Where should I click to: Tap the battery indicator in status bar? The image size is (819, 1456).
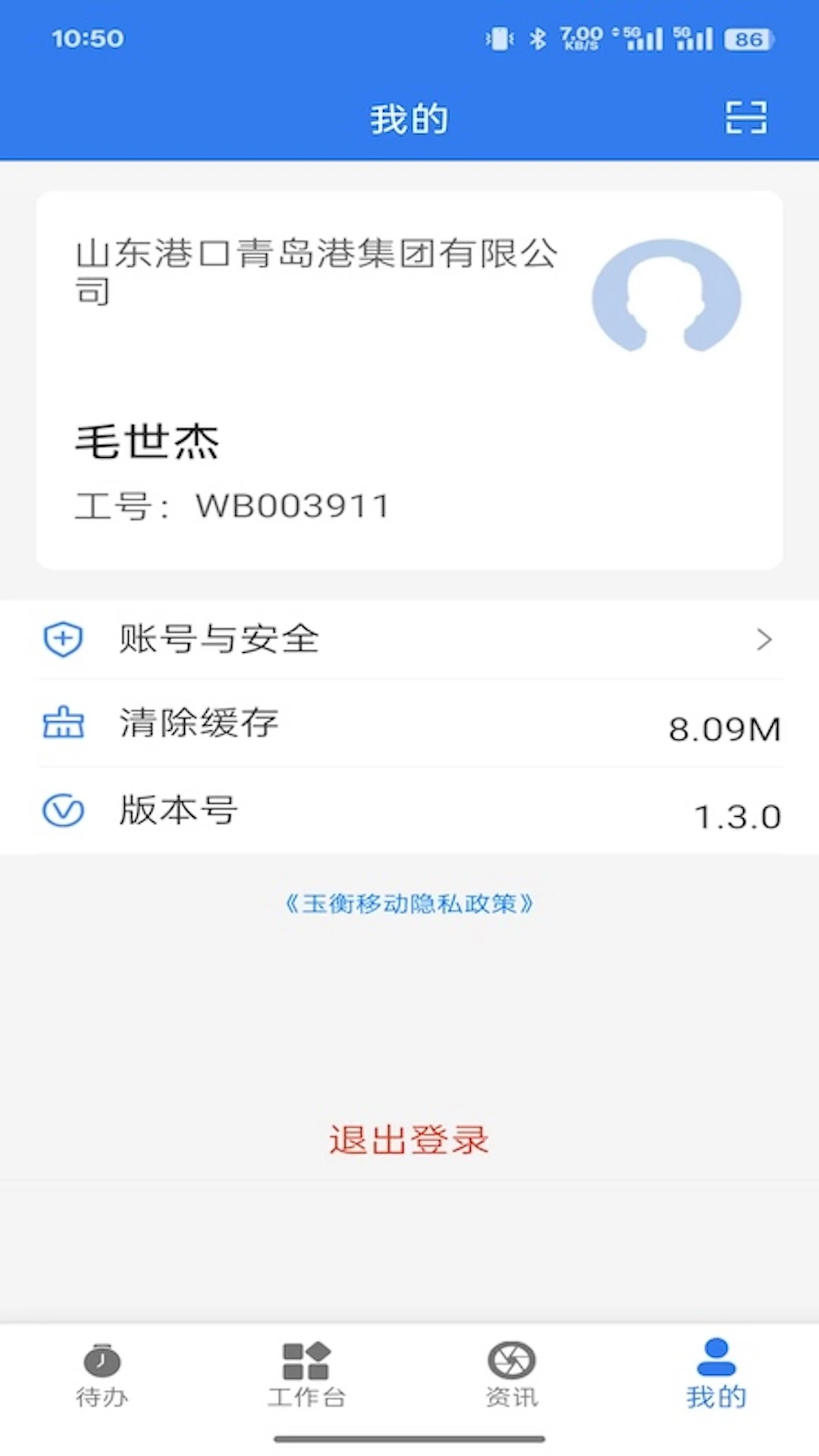pyautogui.click(x=748, y=39)
